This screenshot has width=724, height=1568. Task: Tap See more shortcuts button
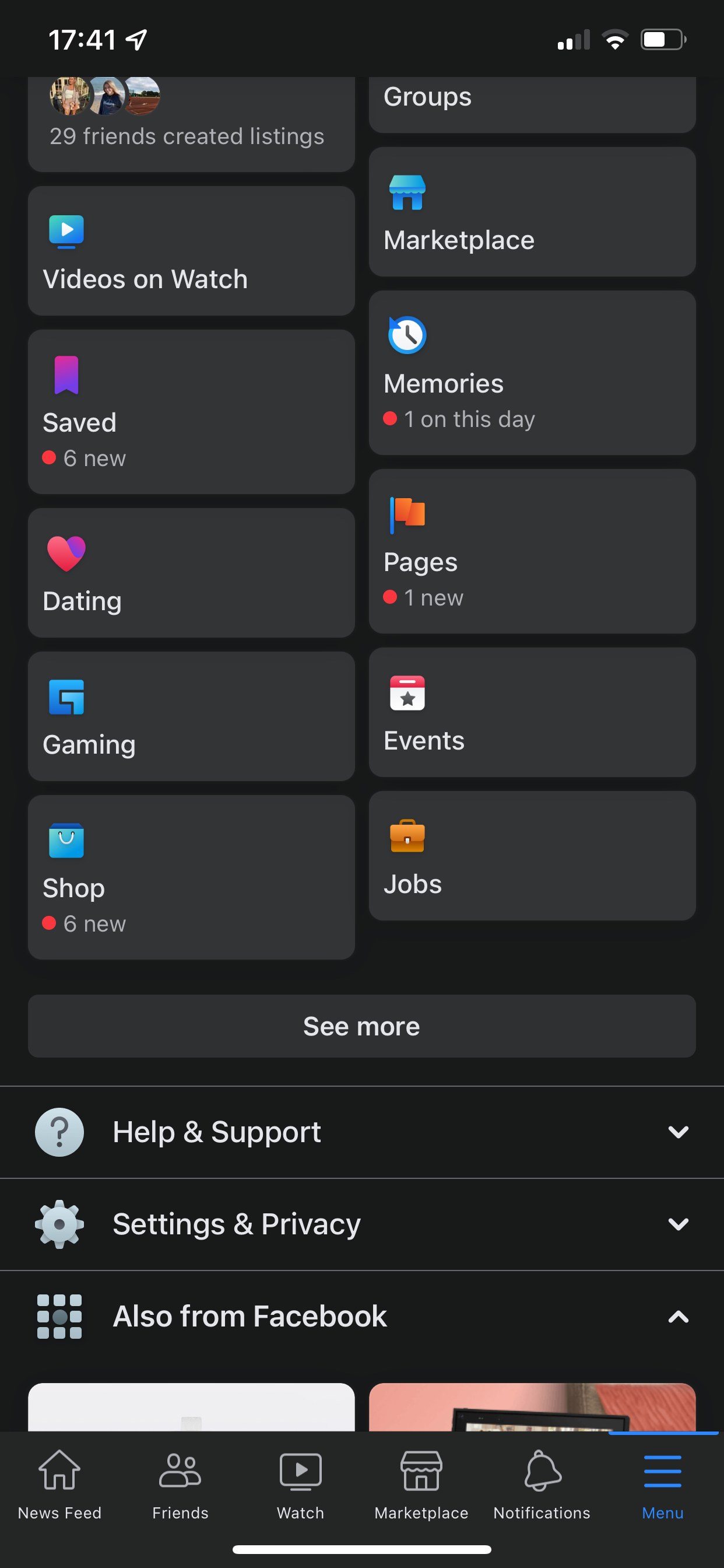pos(361,1026)
